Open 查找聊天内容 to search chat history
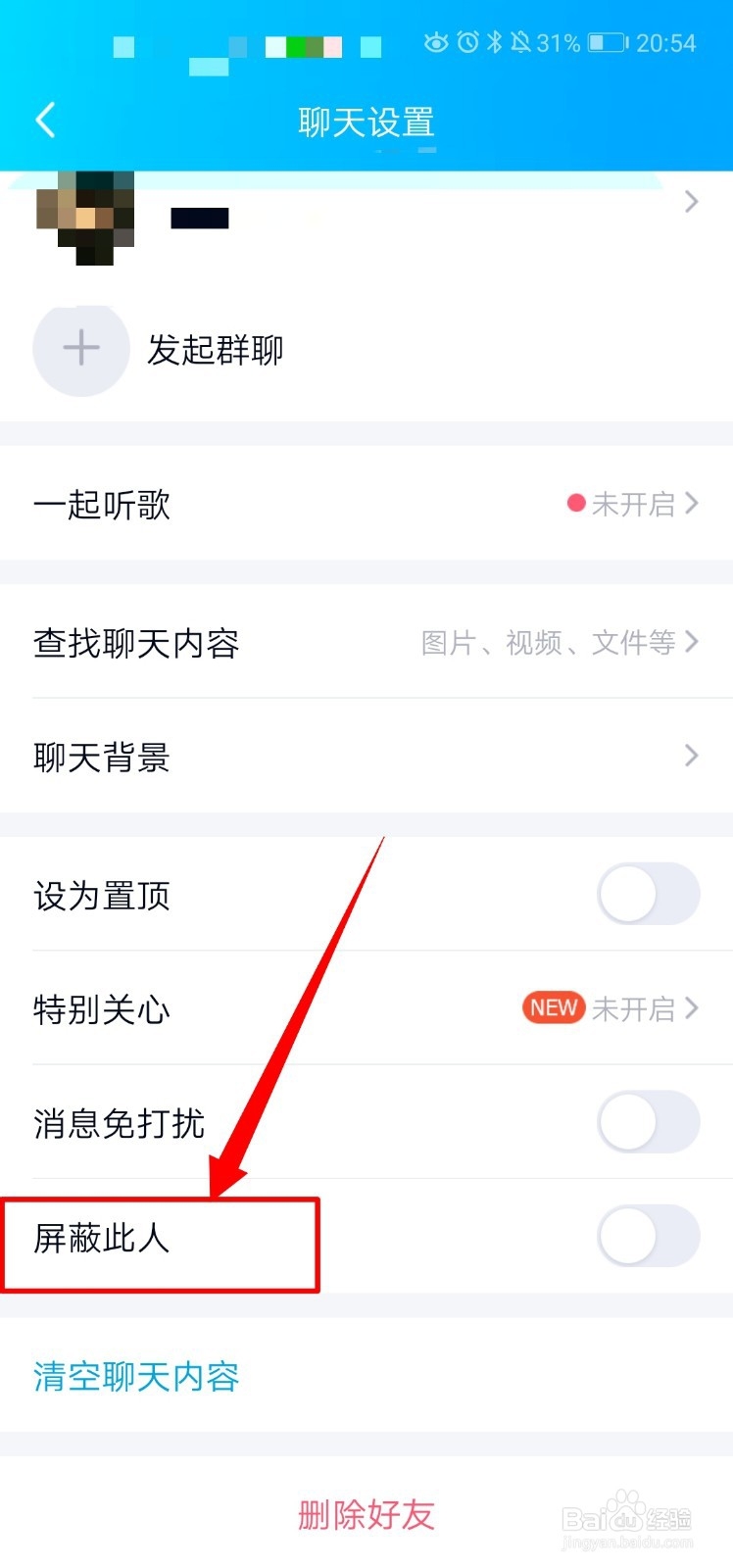 point(137,643)
